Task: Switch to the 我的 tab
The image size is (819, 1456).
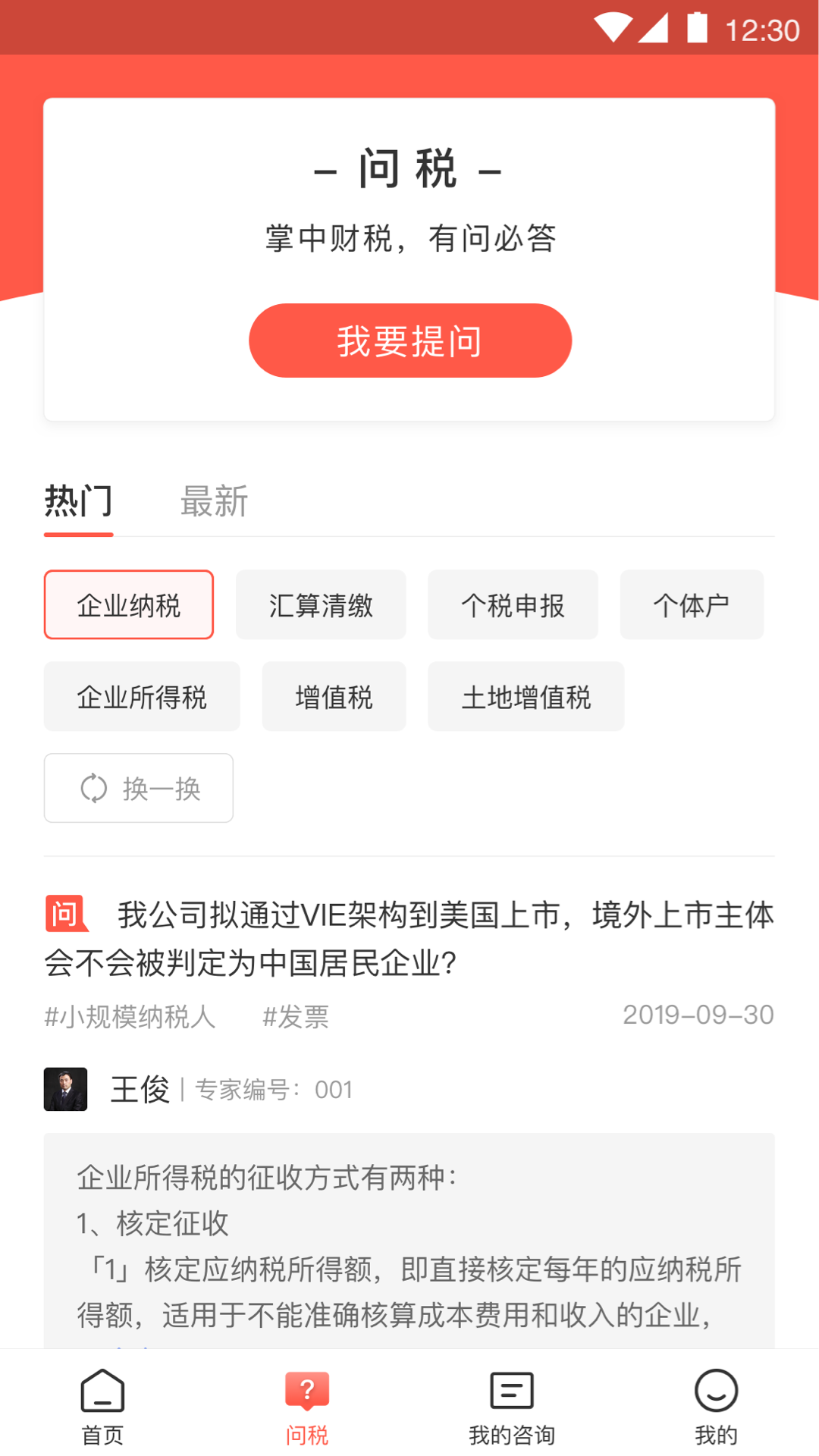Action: pyautogui.click(x=716, y=1407)
